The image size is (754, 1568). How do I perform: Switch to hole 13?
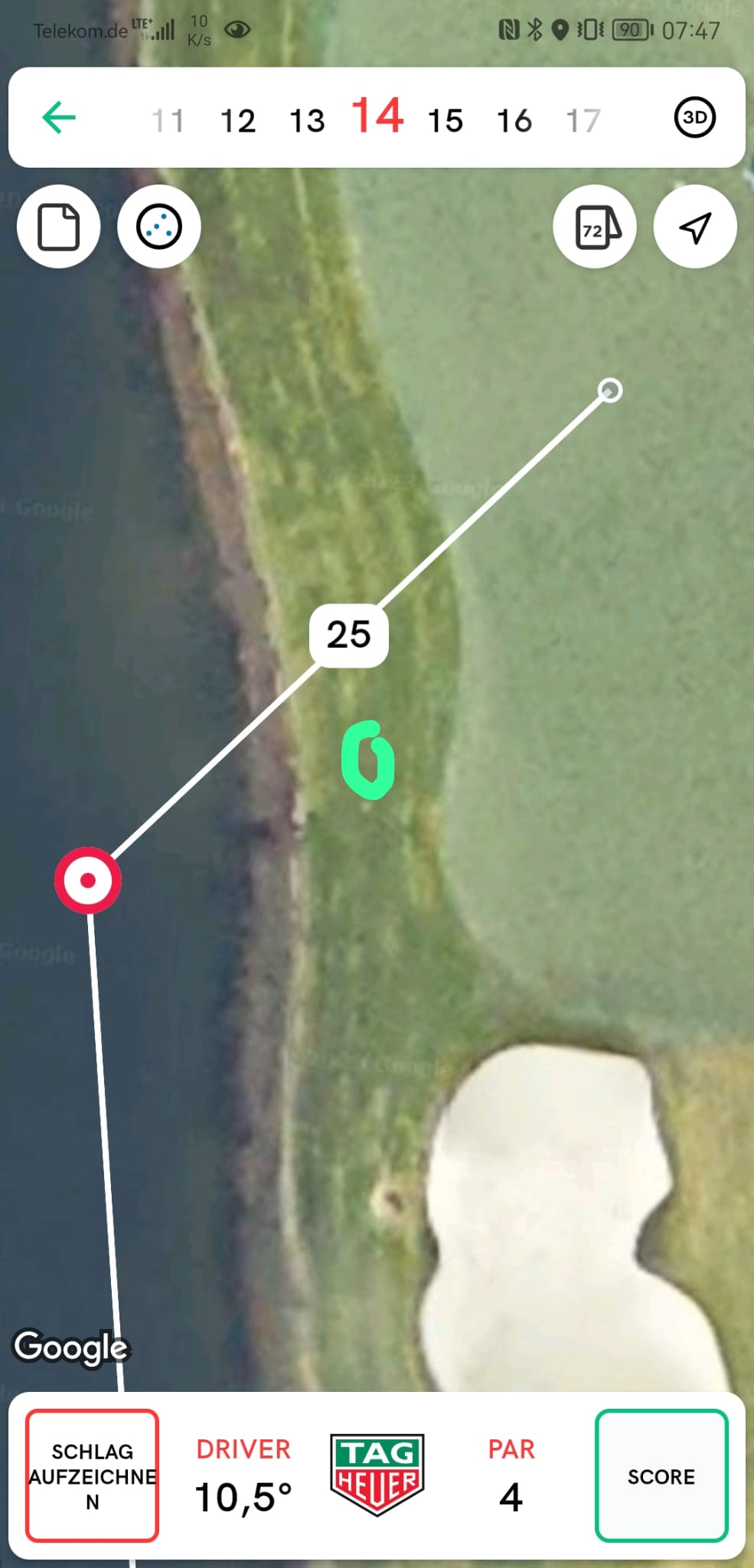coord(307,120)
